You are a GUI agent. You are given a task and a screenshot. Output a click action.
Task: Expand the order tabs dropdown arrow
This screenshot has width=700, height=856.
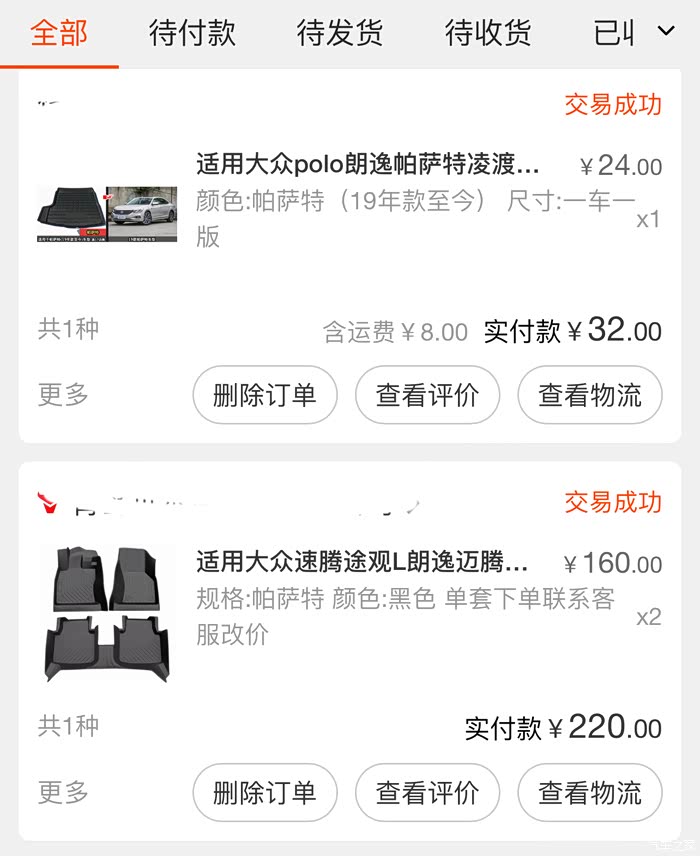(x=666, y=32)
